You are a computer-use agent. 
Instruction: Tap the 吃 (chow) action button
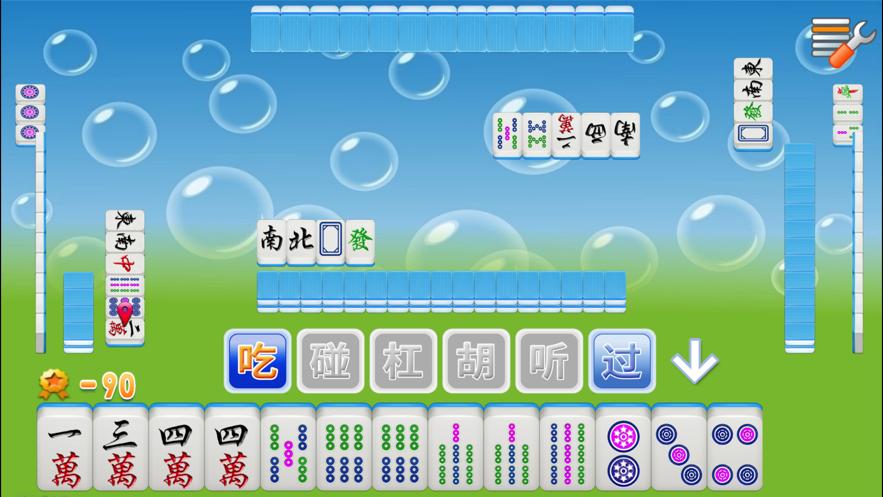(x=258, y=360)
